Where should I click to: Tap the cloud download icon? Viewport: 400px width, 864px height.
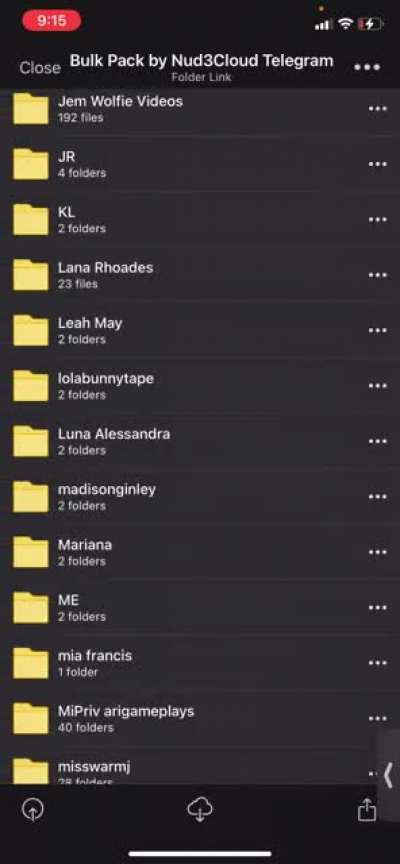(200, 809)
